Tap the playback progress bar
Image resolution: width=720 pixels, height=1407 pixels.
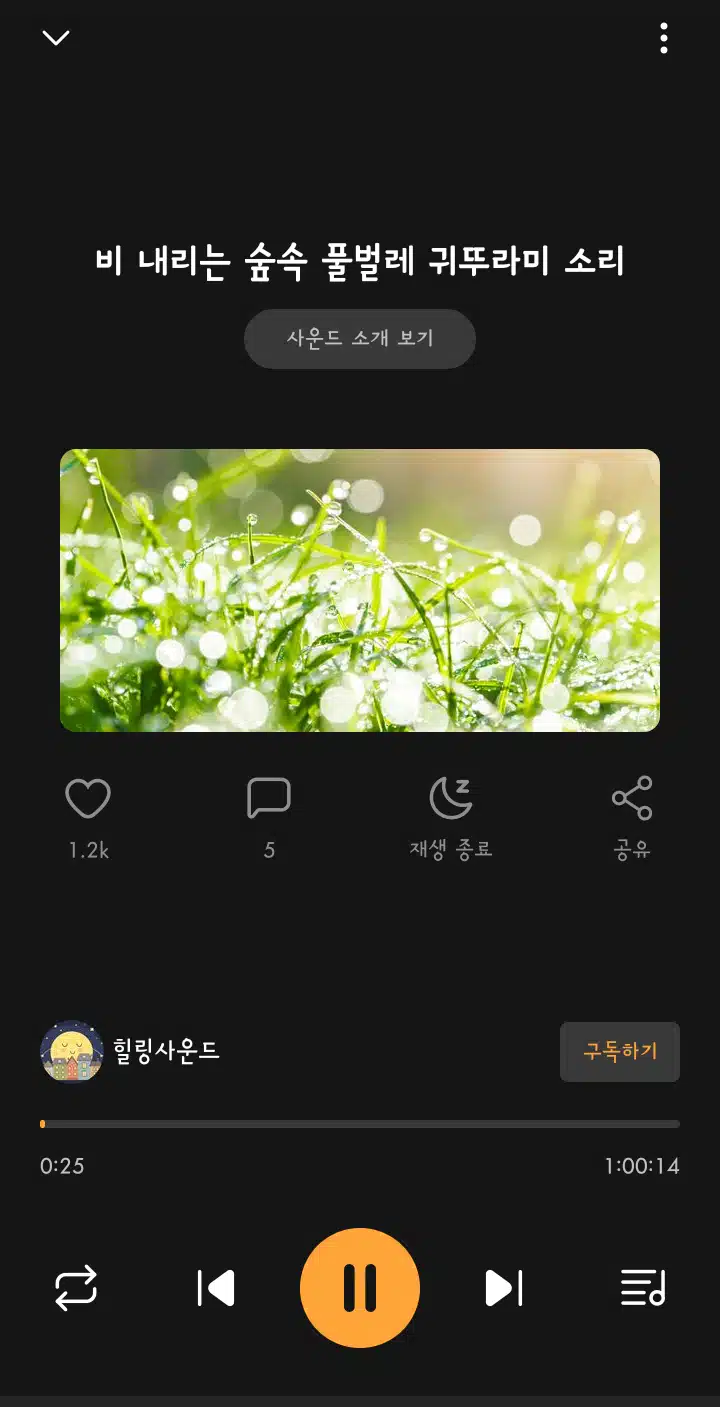click(360, 1124)
